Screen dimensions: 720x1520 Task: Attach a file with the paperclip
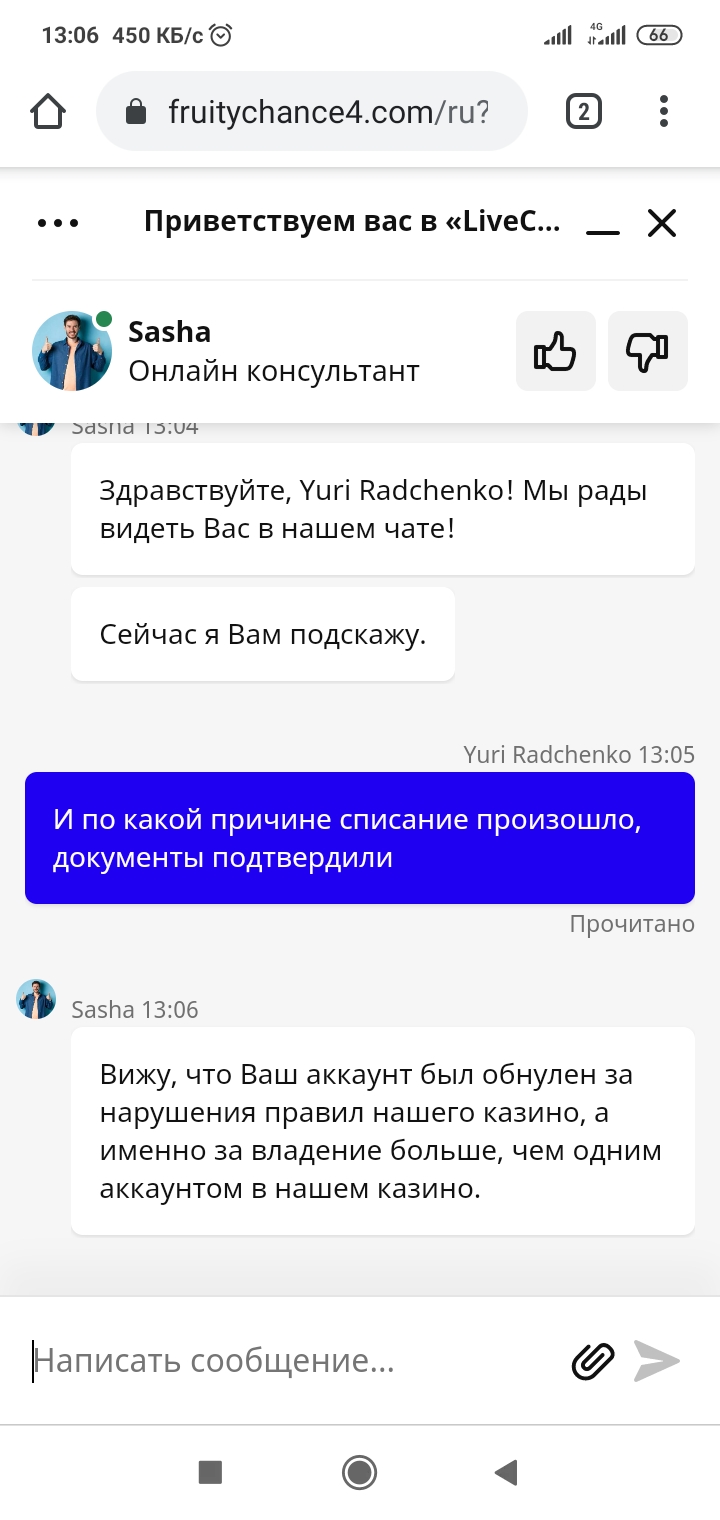tap(593, 1361)
